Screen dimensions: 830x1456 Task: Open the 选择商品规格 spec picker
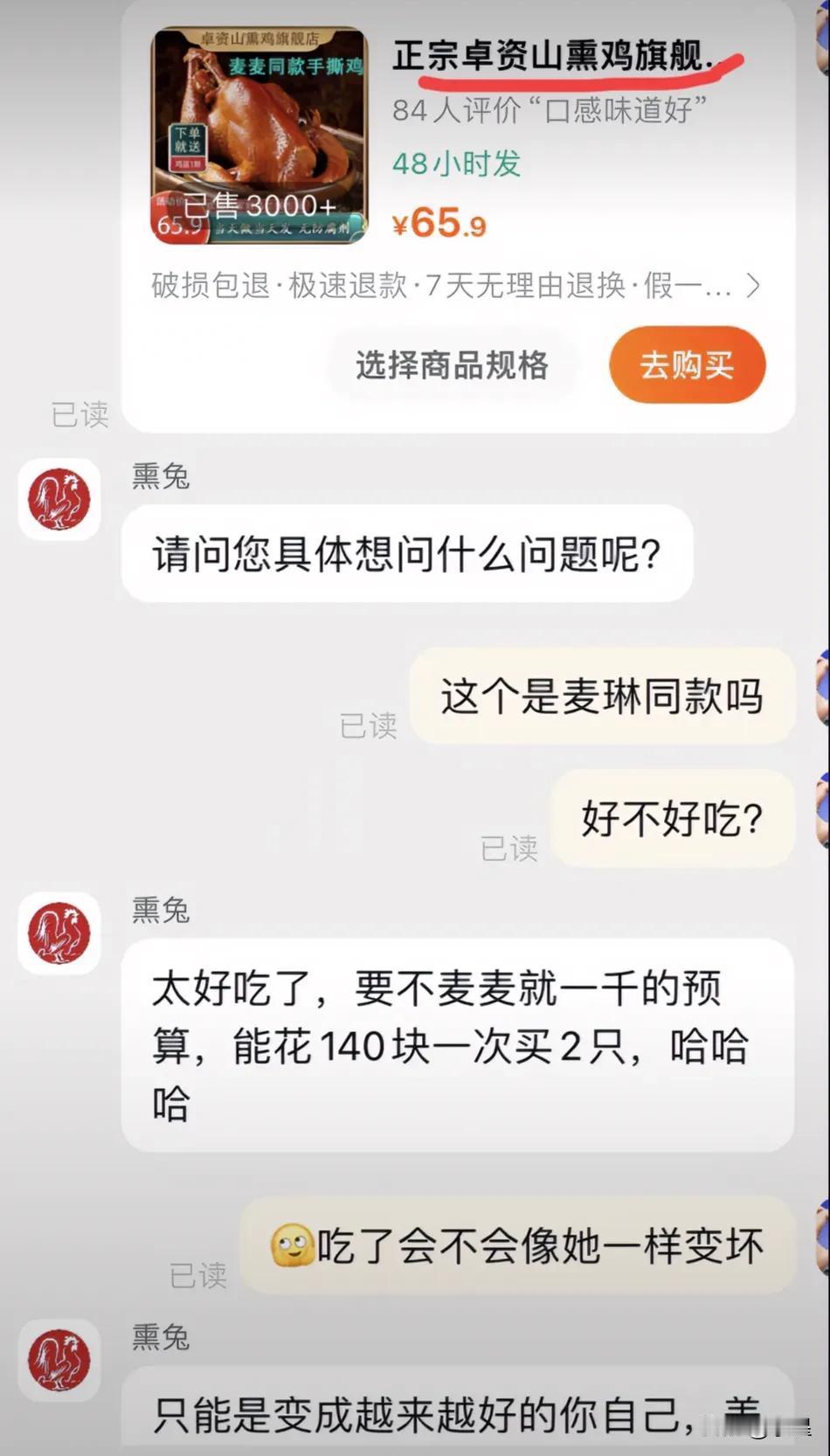452,366
